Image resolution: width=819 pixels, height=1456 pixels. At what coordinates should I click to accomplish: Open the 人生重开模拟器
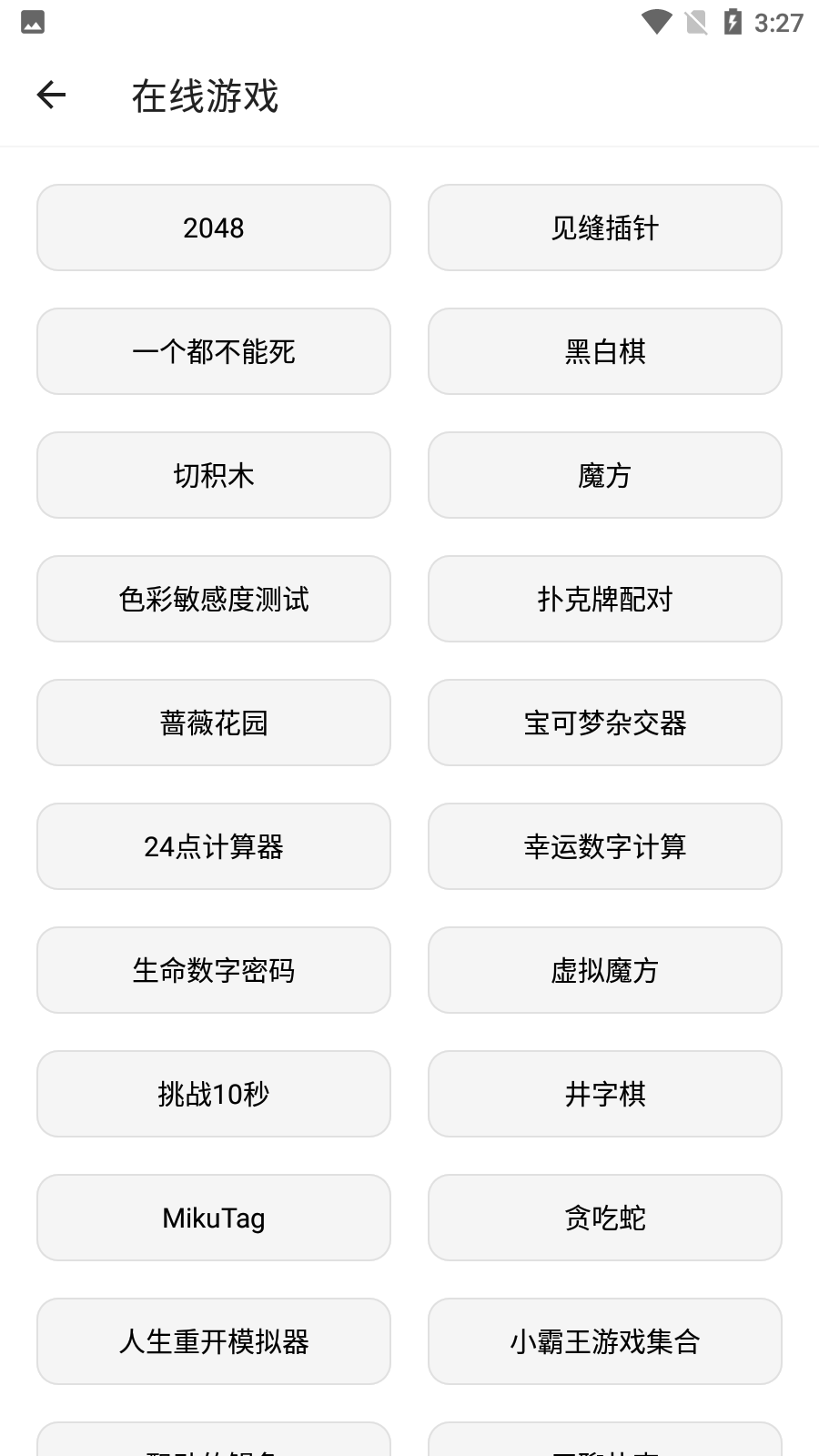(x=213, y=1341)
